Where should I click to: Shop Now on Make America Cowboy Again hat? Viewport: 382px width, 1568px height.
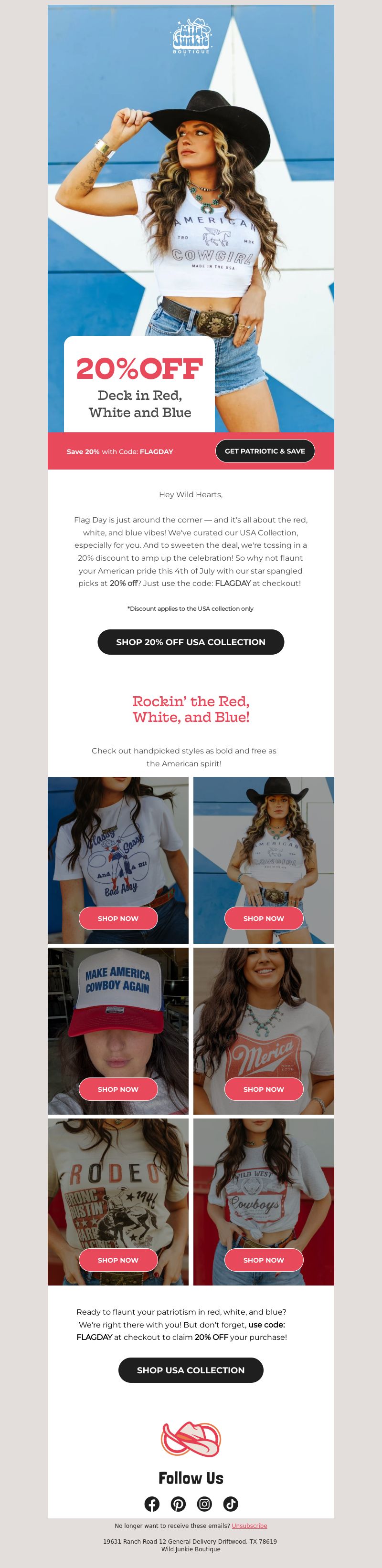118,1089
